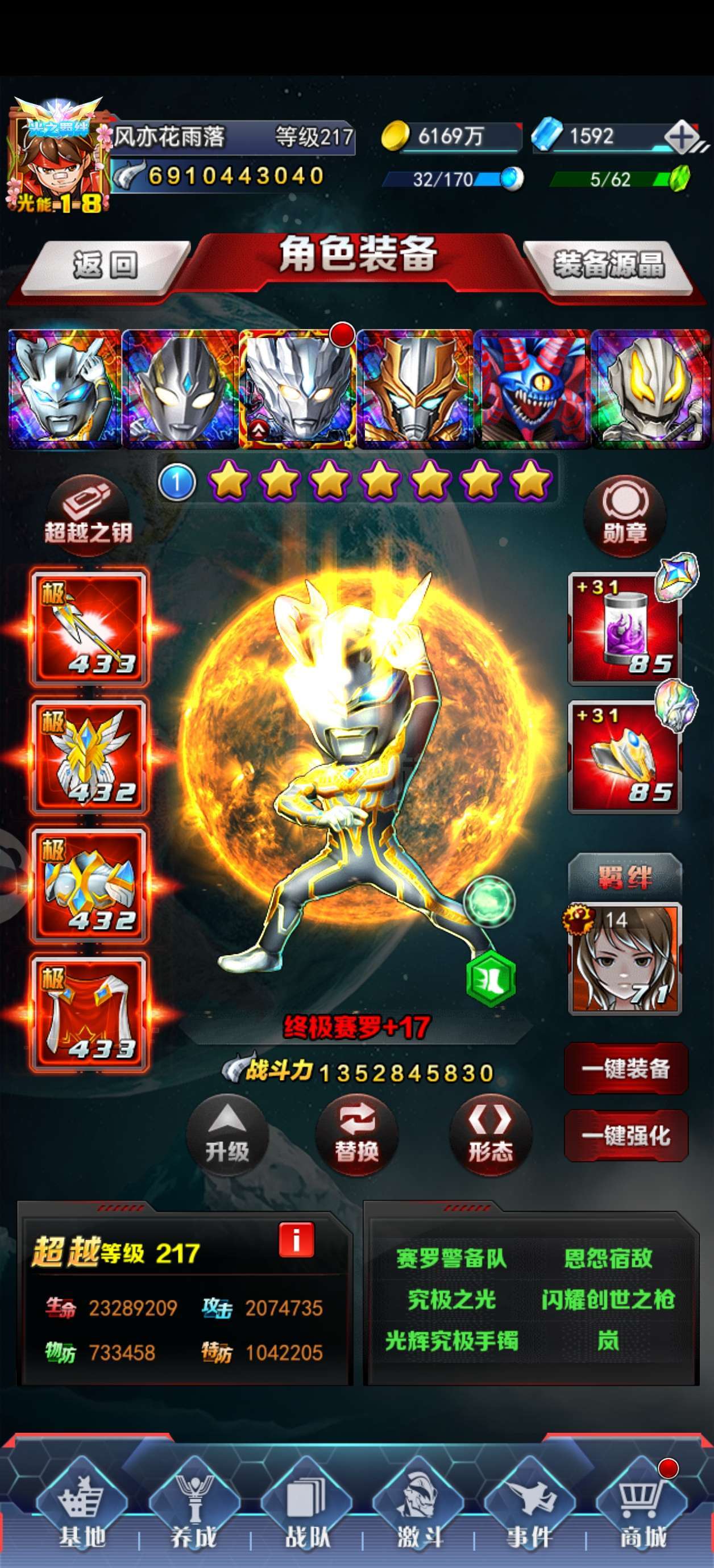
Task: Open the cape equipment slot level 433
Action: pos(89,1013)
